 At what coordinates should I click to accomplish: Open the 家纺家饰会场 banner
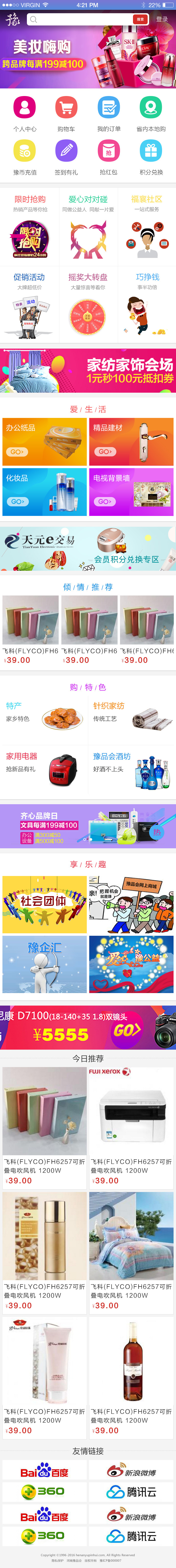pos(88,371)
